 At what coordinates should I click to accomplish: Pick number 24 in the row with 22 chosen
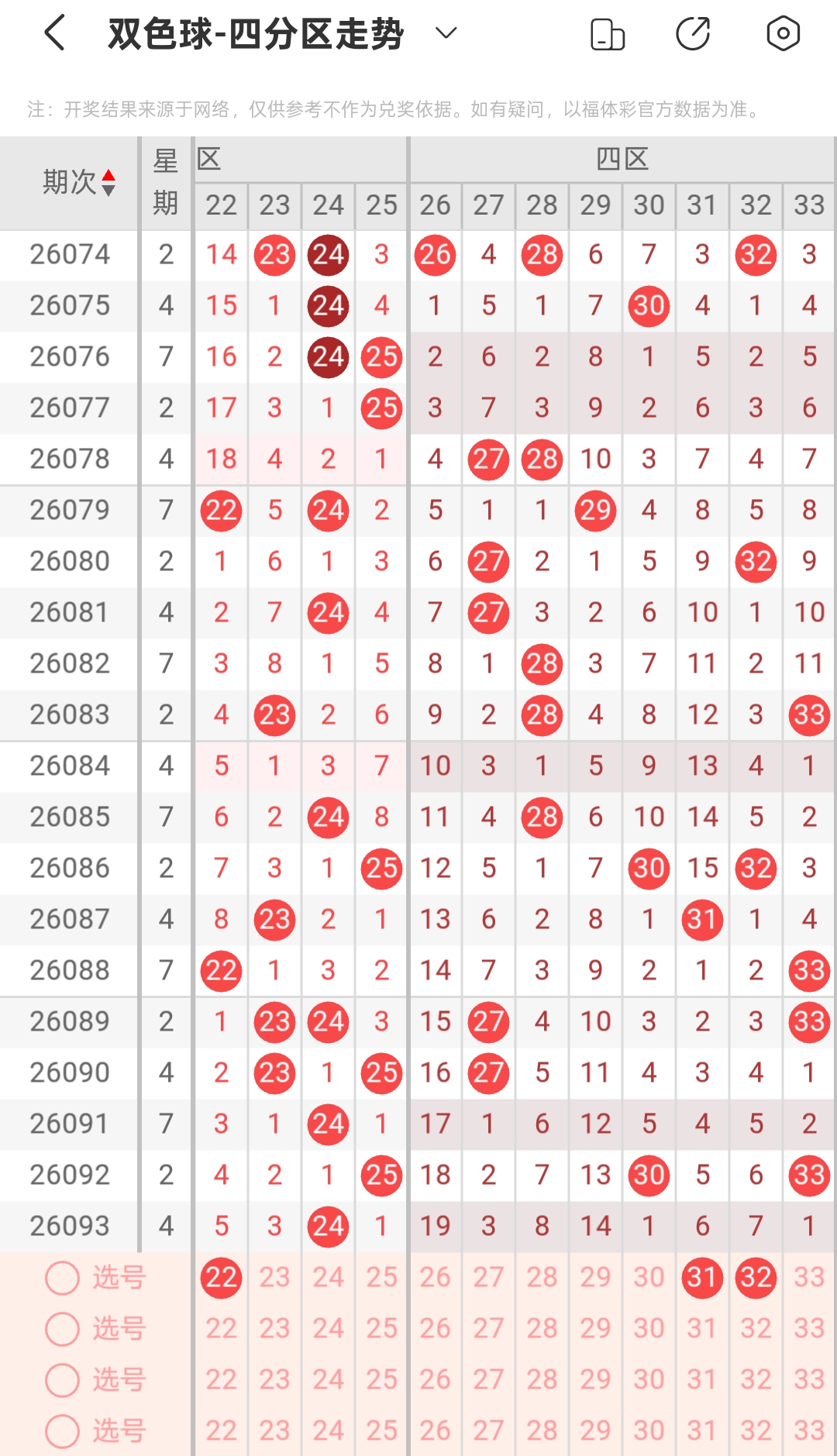click(x=328, y=1278)
